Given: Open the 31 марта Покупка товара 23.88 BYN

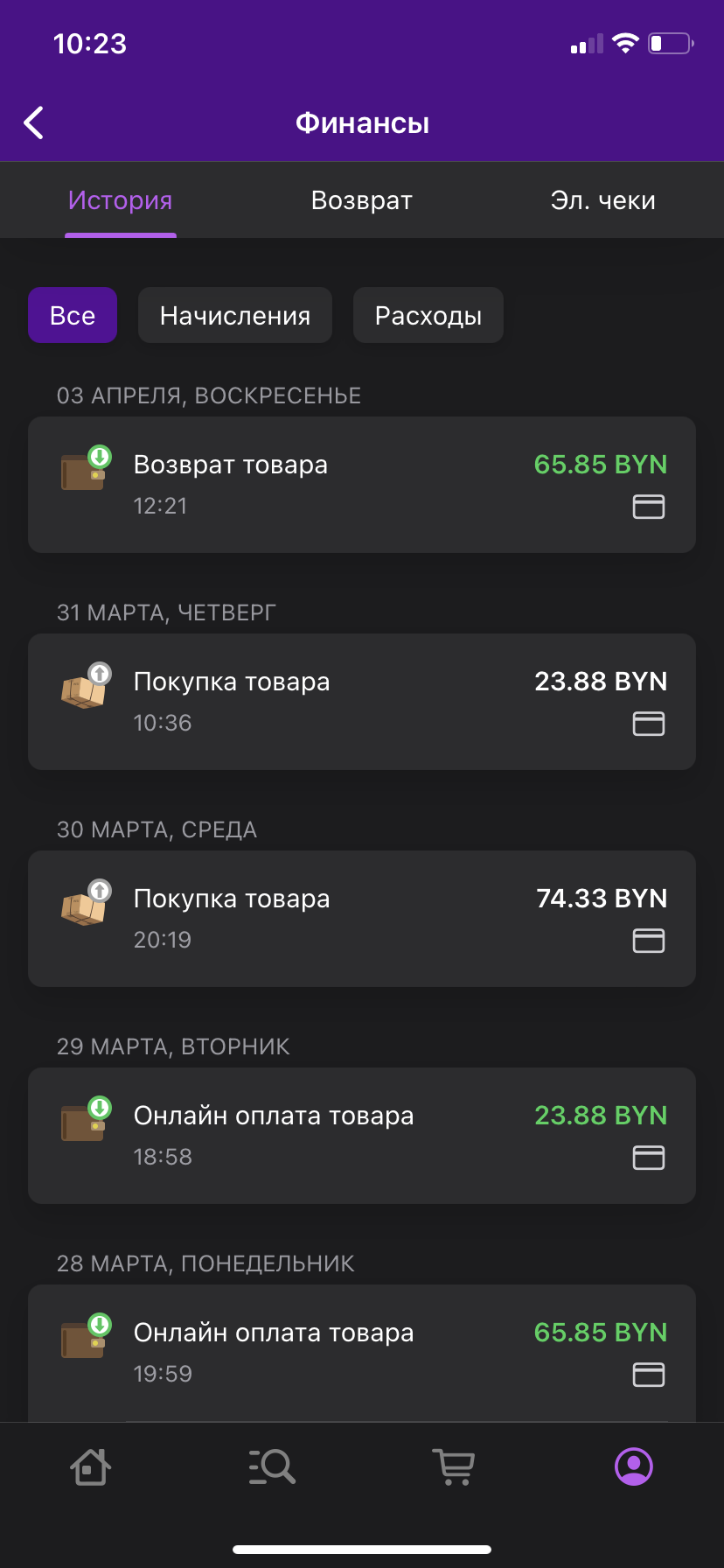Looking at the screenshot, I should (x=362, y=702).
